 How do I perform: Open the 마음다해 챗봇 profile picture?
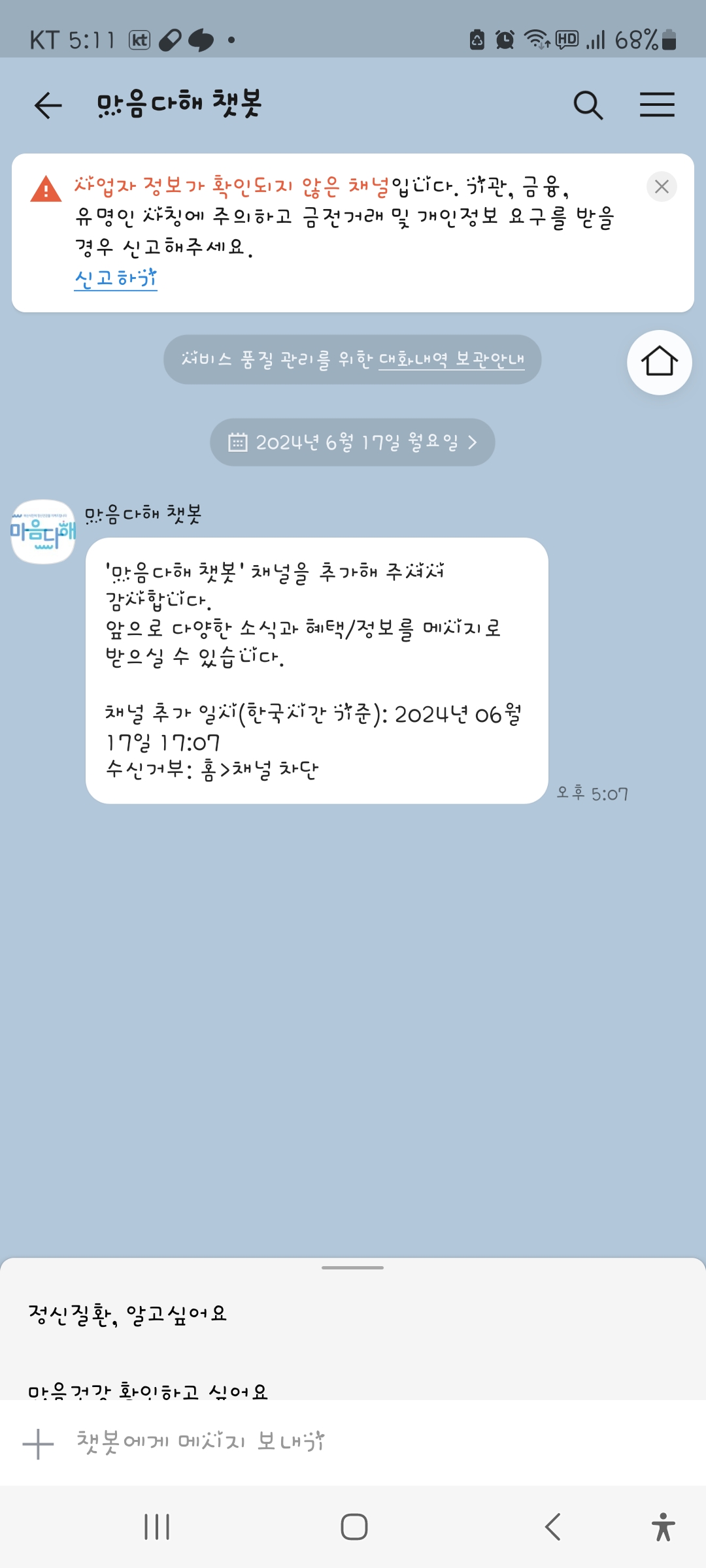coord(43,532)
